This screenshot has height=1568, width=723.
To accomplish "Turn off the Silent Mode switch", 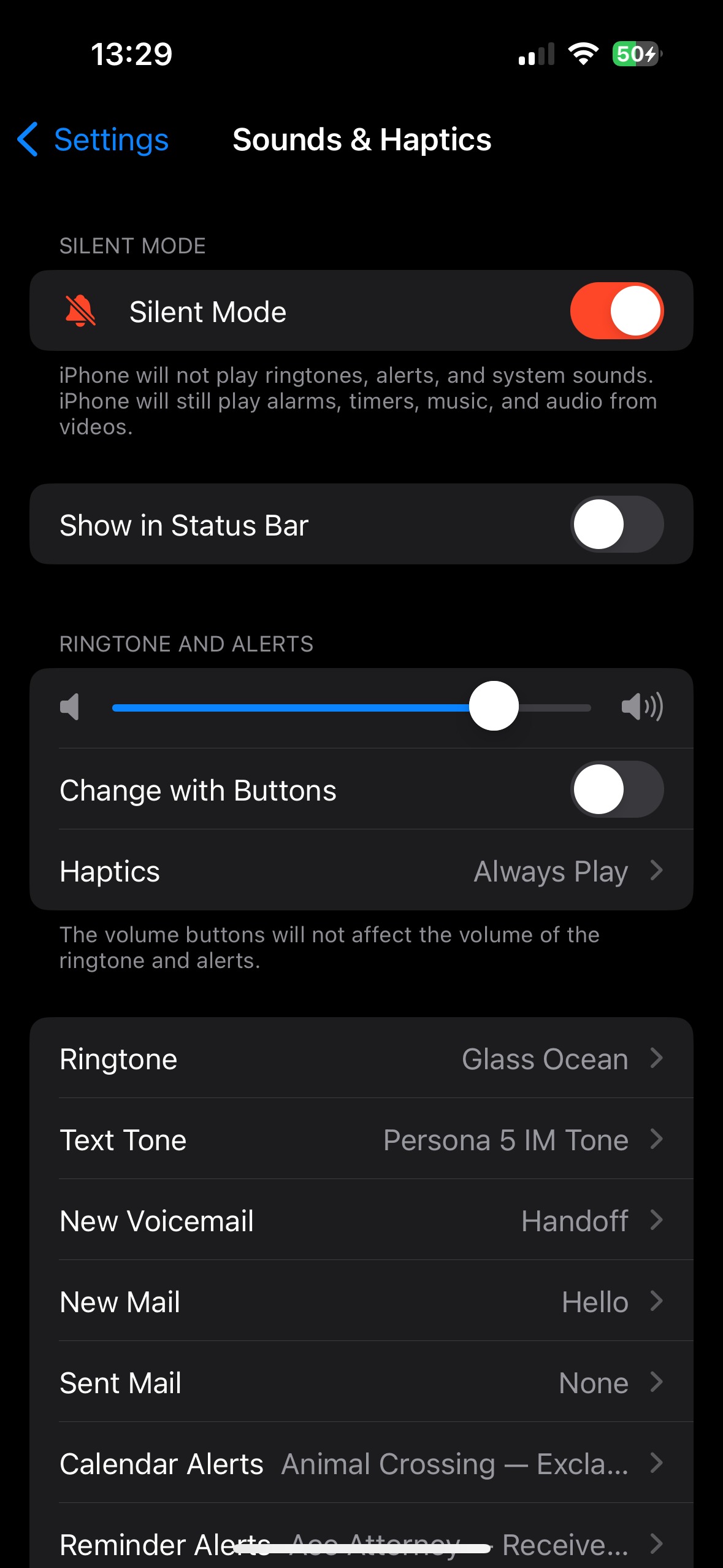I will (617, 311).
